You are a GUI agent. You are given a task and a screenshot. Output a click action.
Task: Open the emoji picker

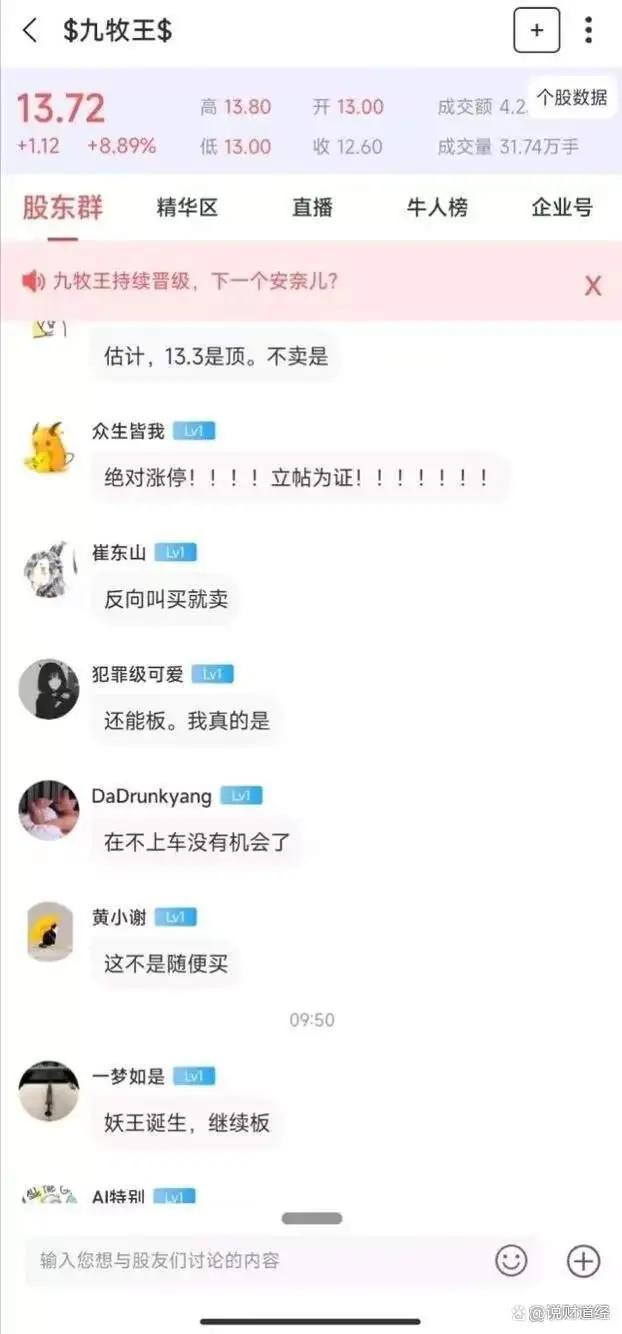[x=511, y=1260]
